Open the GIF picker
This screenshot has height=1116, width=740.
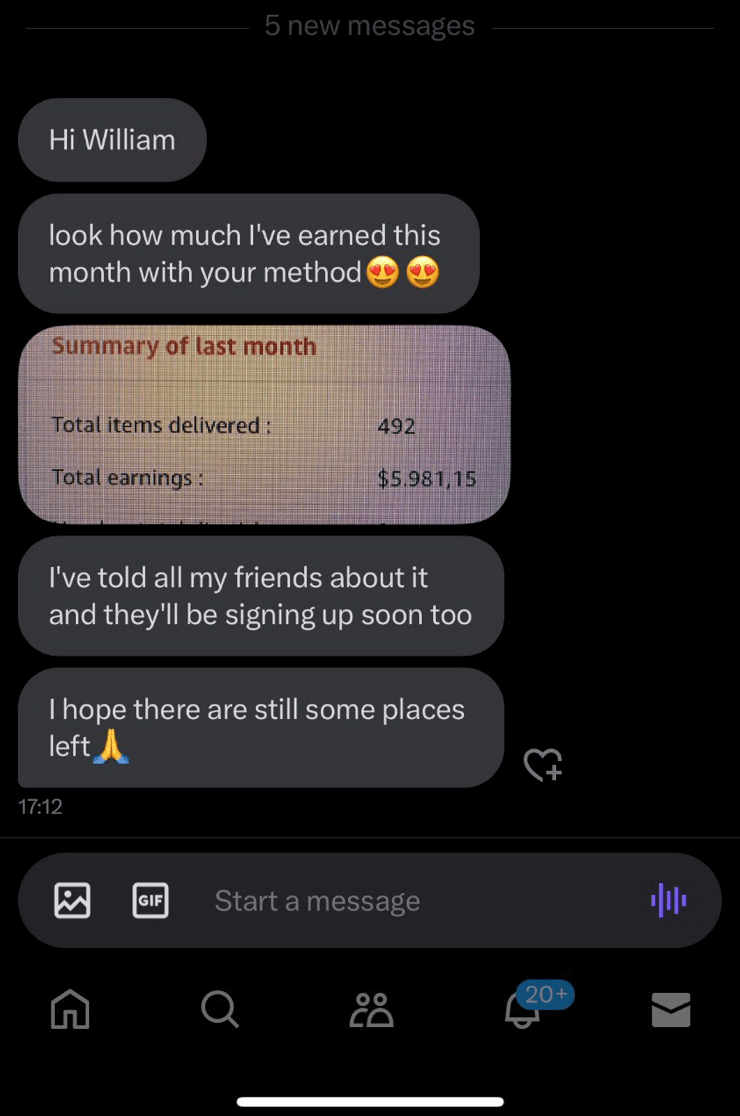pos(150,900)
